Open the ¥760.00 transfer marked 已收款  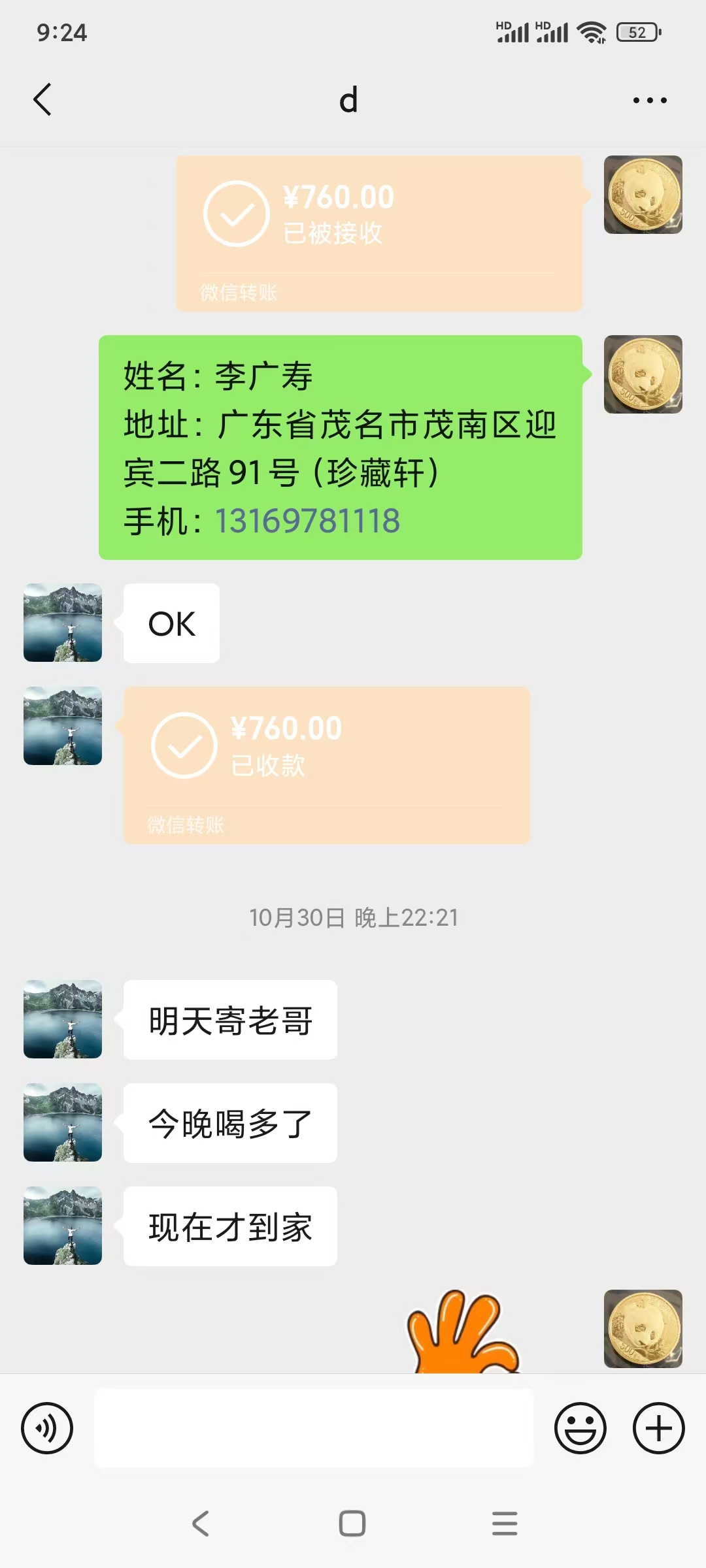pyautogui.click(x=326, y=764)
